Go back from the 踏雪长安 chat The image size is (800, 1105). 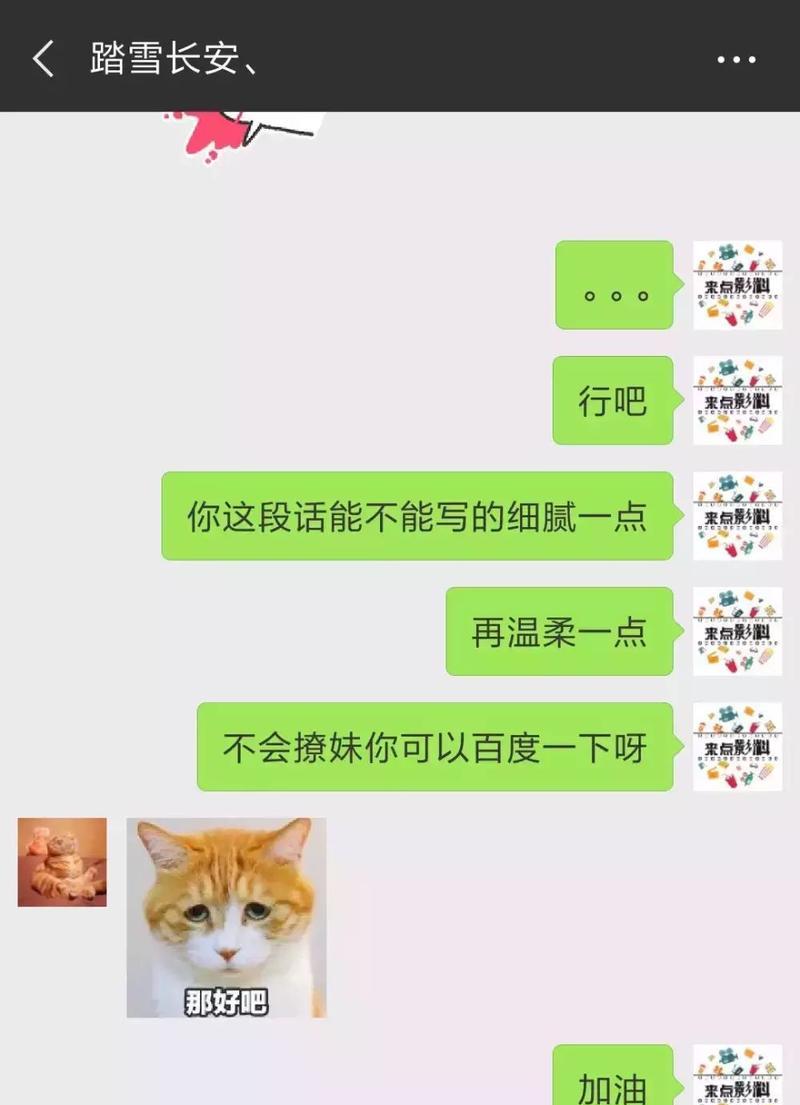click(x=42, y=59)
